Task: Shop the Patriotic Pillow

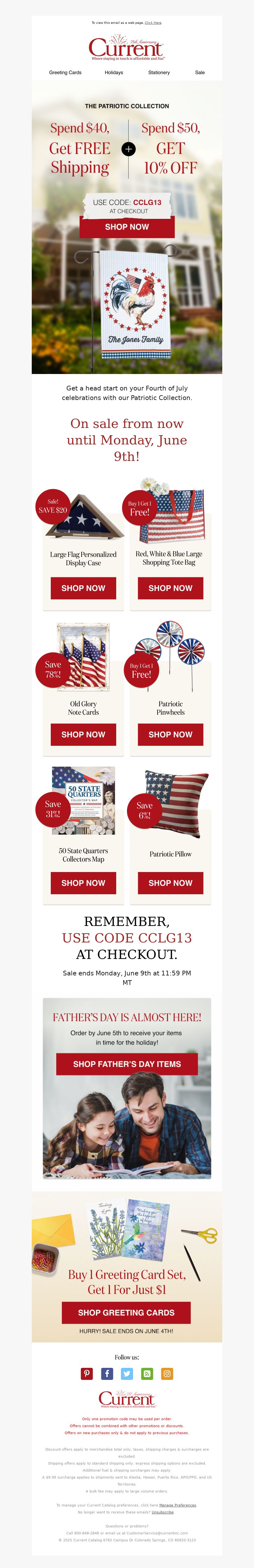Action: click(170, 882)
